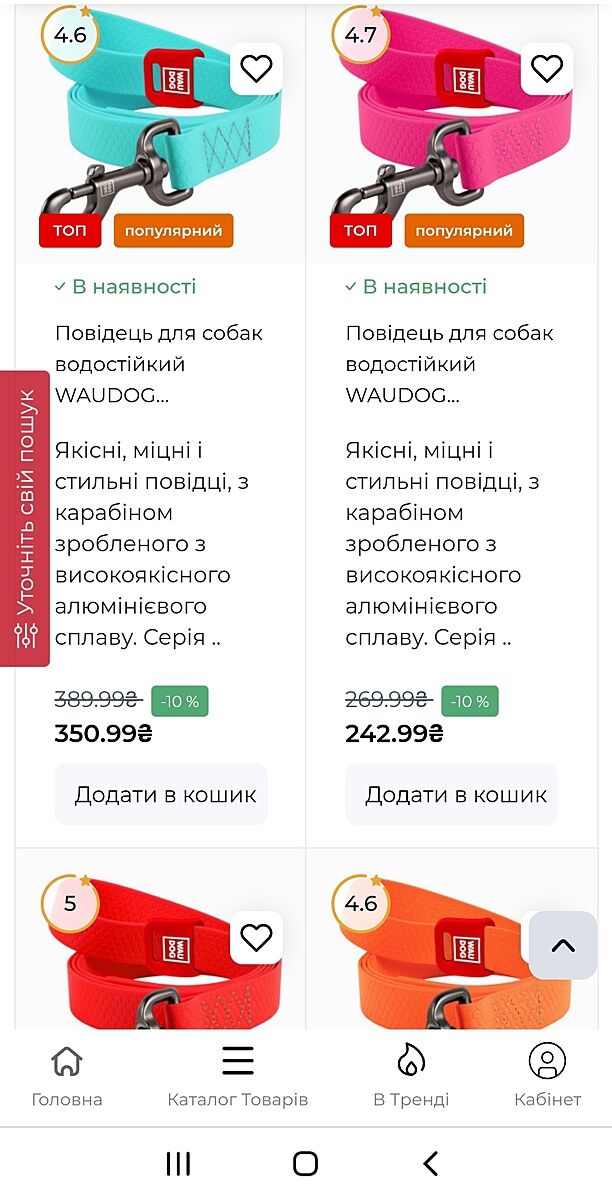Image resolution: width=612 pixels, height=1200 pixels.
Task: Add the turquoise leash to favorites
Action: 257,68
